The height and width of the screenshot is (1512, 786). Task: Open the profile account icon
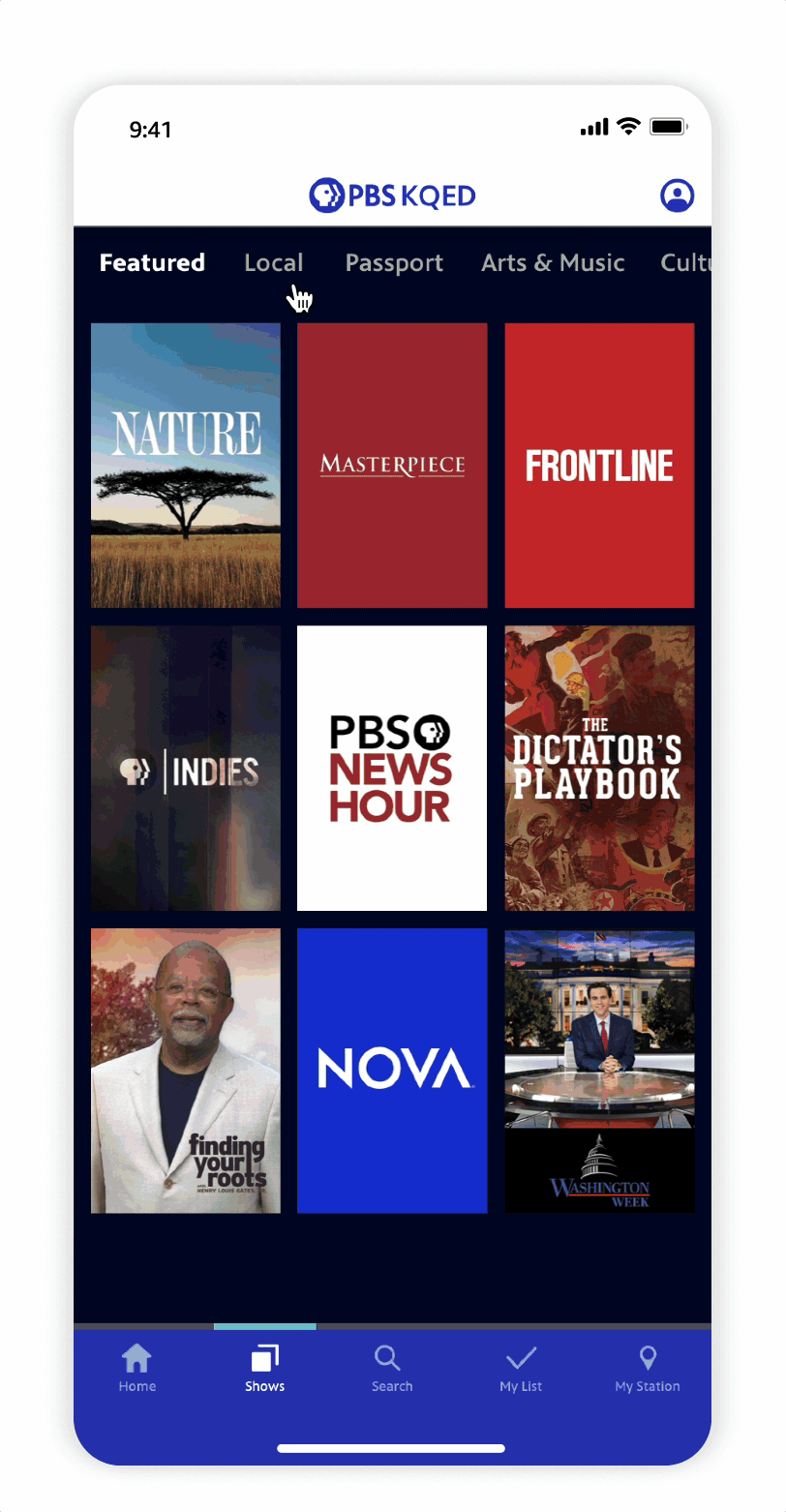(678, 196)
